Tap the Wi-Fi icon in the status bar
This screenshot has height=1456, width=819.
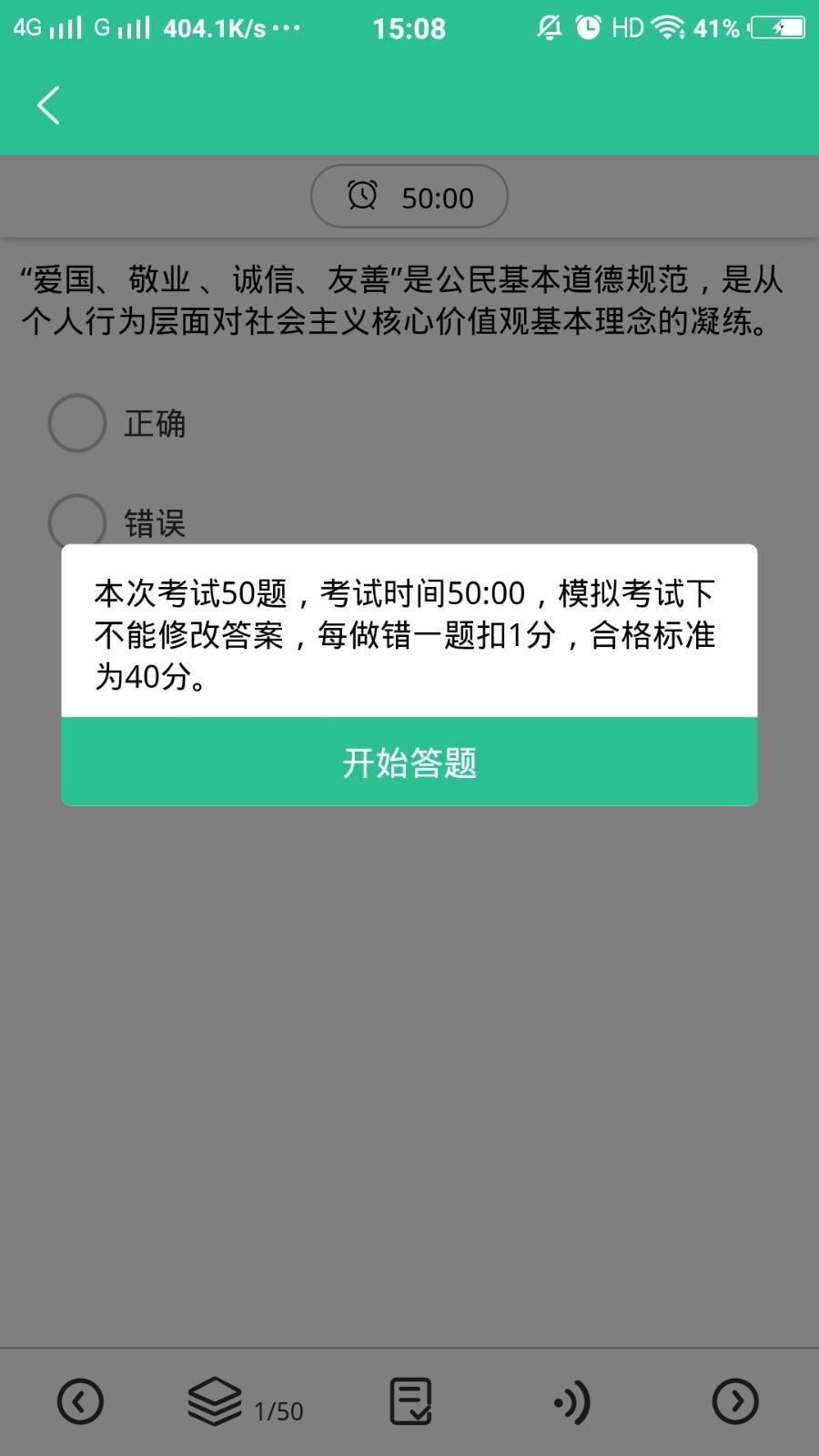pos(667,27)
